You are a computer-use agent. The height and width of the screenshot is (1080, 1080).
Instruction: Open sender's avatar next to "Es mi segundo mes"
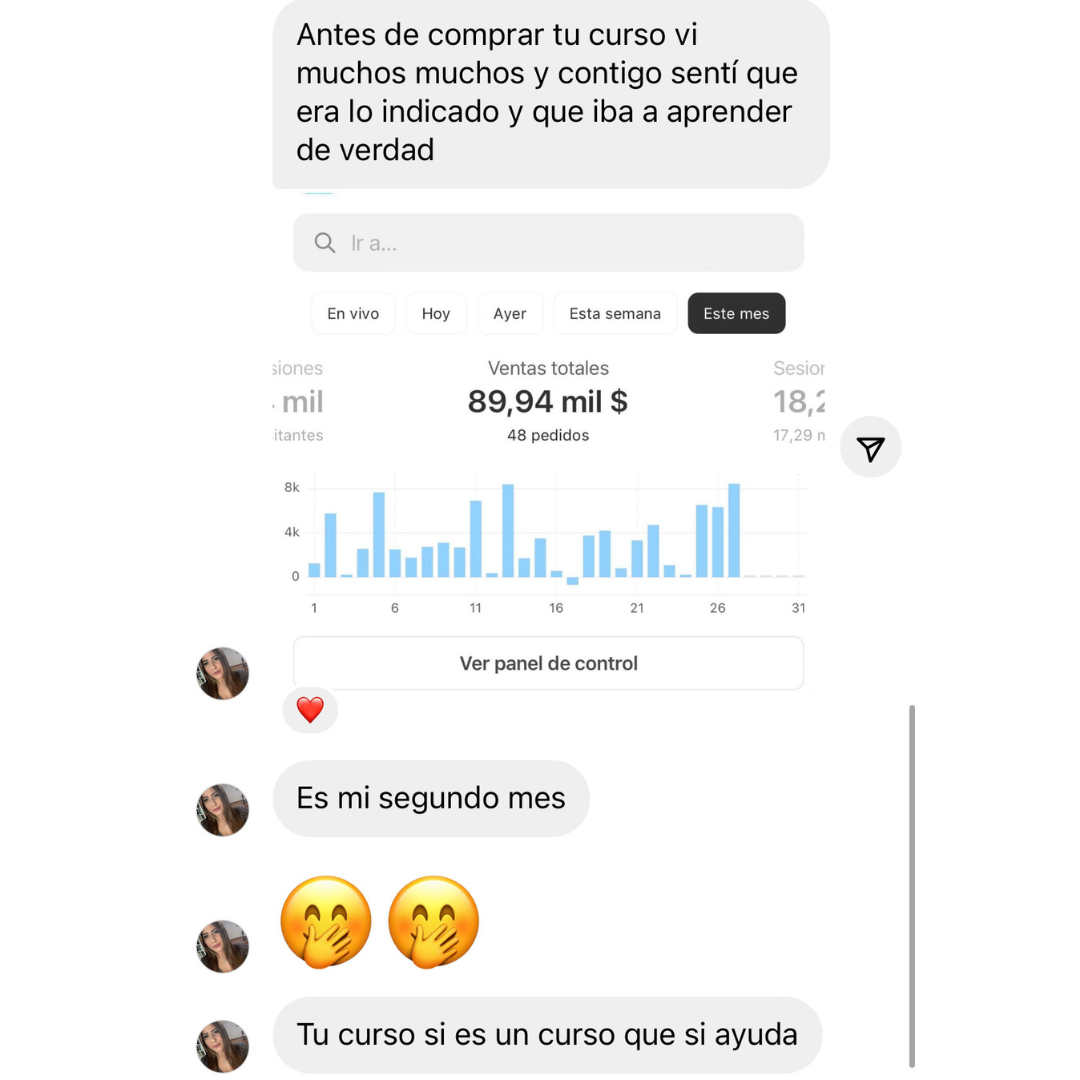point(222,809)
